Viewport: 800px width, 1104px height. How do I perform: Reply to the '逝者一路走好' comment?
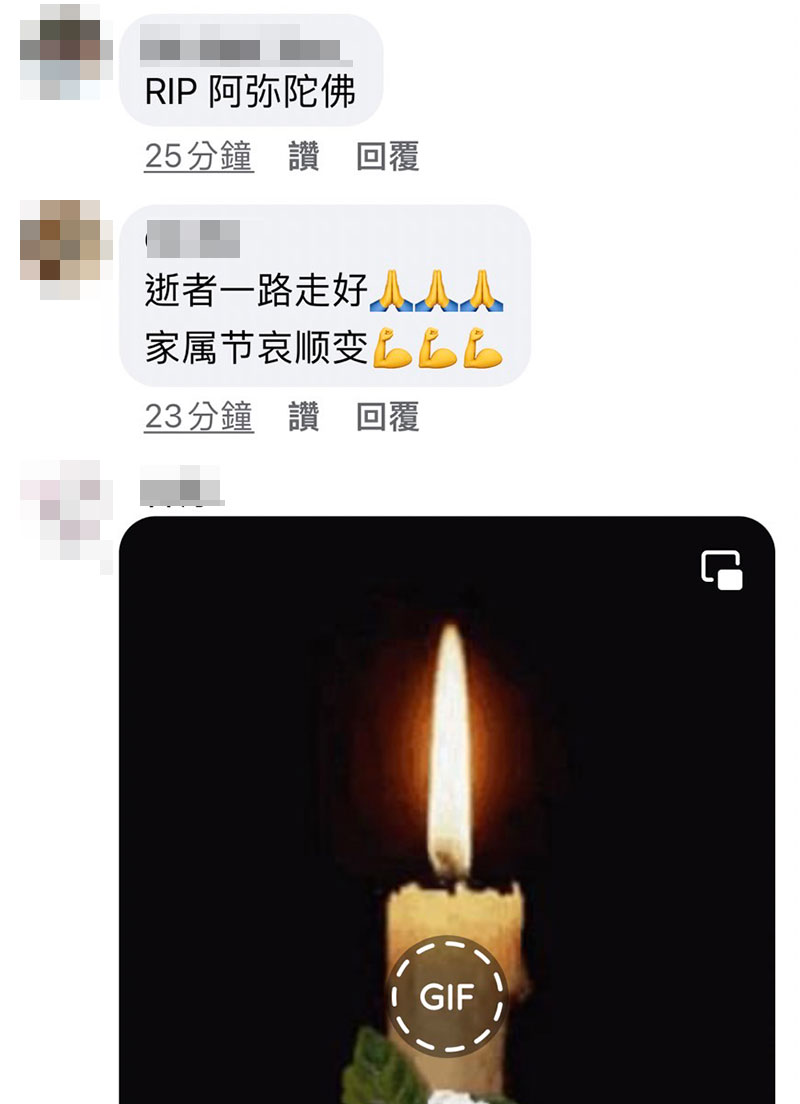387,417
